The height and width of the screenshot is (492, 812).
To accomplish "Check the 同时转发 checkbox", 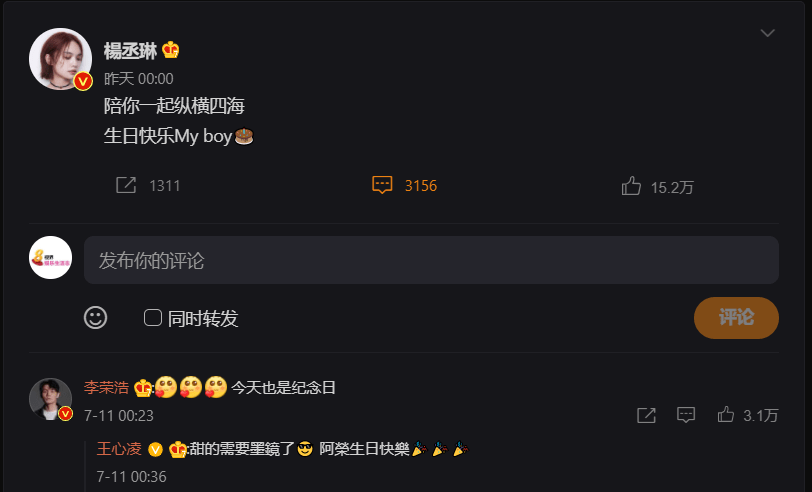I will pyautogui.click(x=153, y=318).
